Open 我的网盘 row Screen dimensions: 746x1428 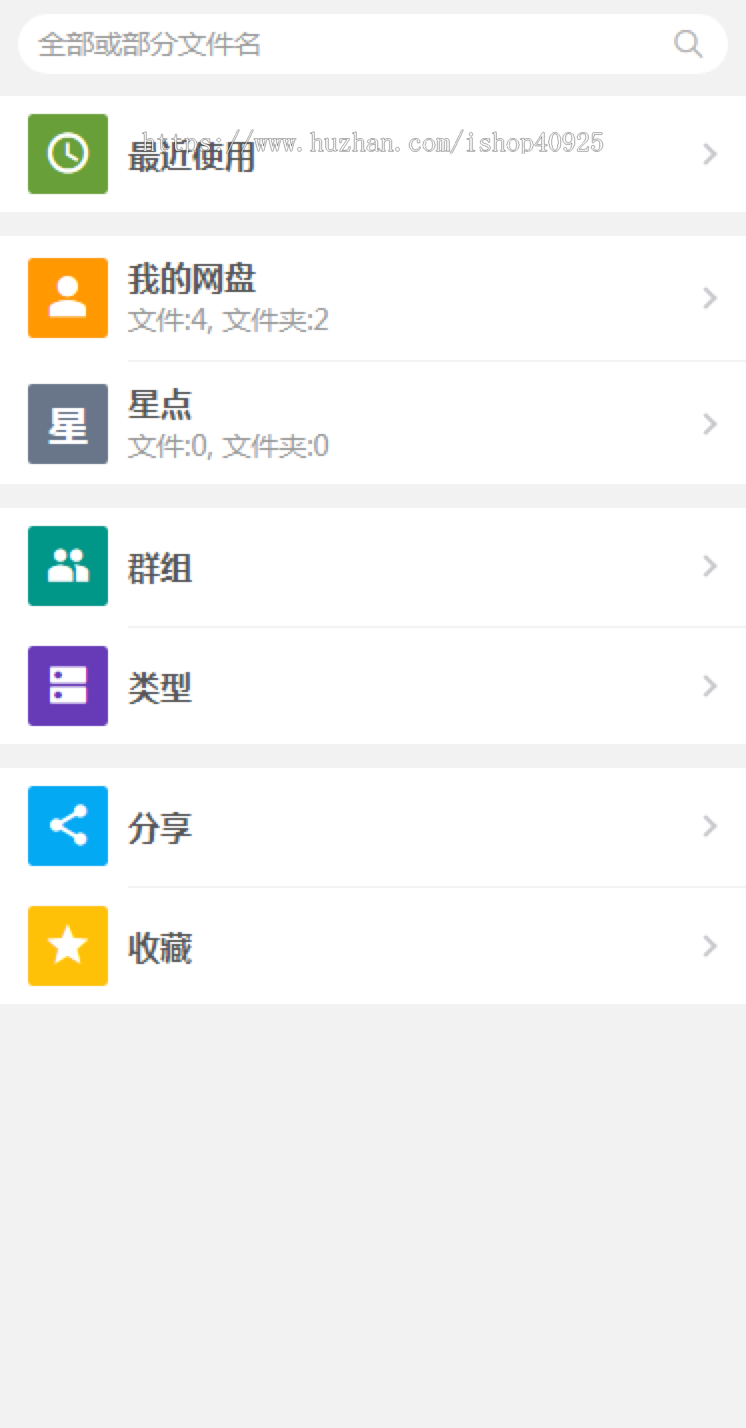coord(372,298)
